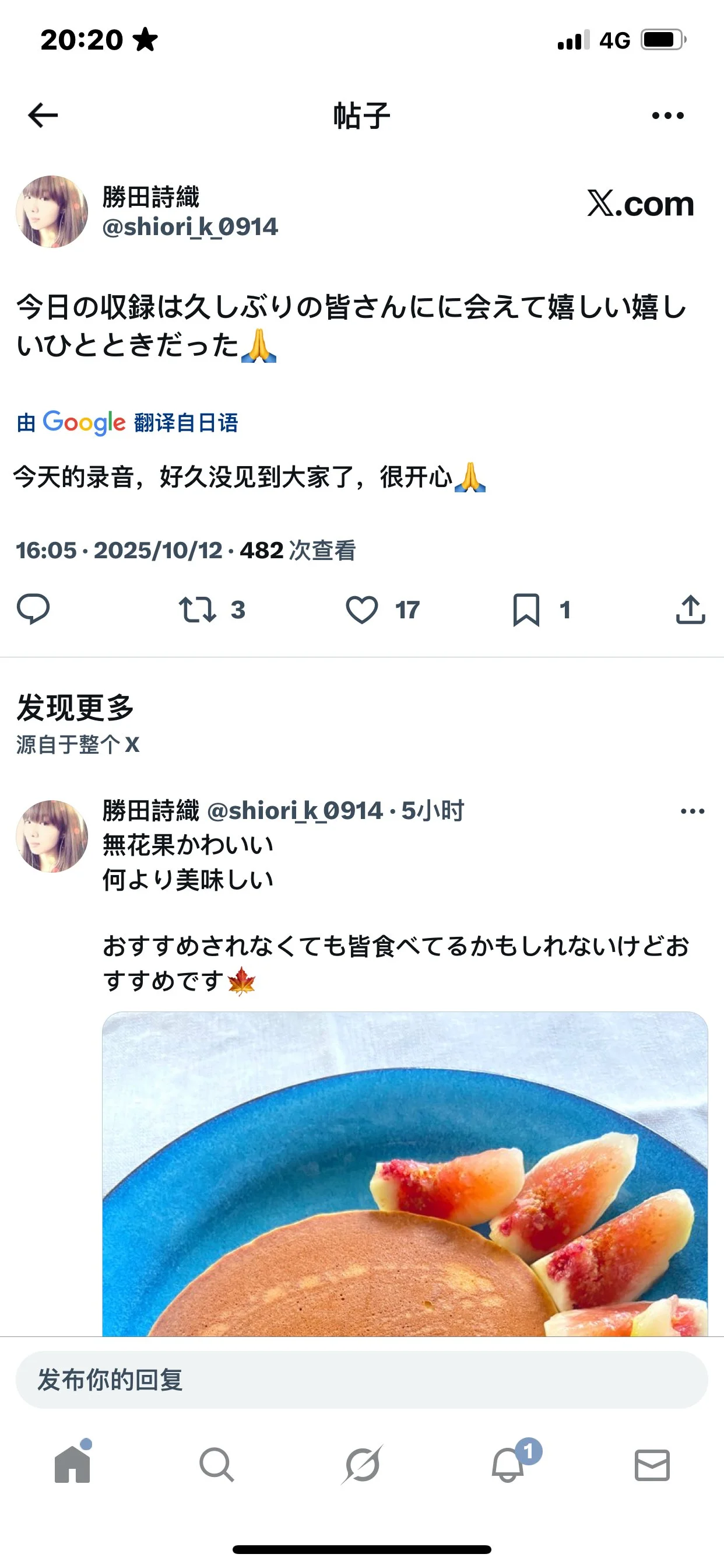
Task: Switch to the Home tab
Action: [72, 1465]
